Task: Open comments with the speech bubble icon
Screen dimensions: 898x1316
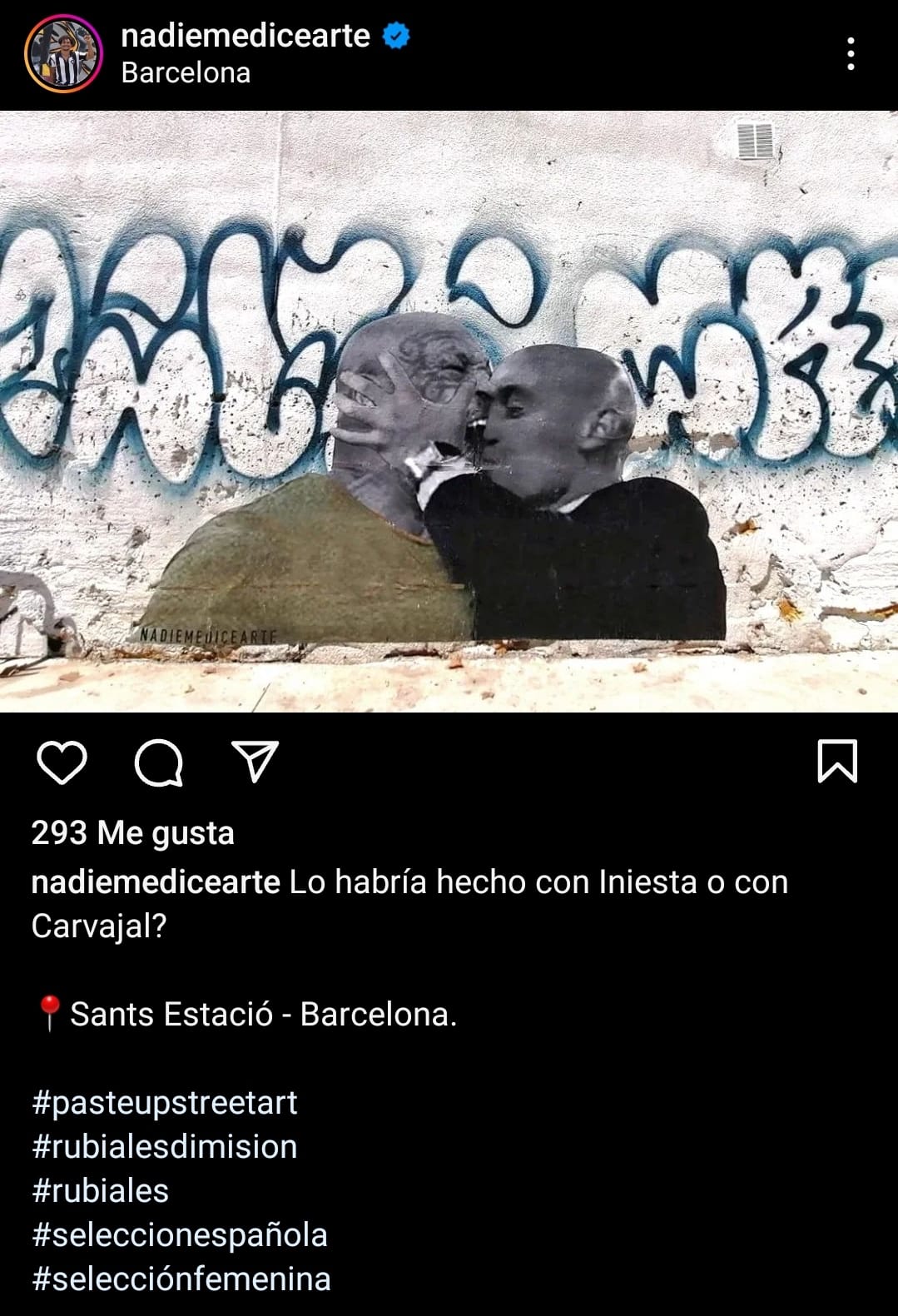Action: coord(158,762)
